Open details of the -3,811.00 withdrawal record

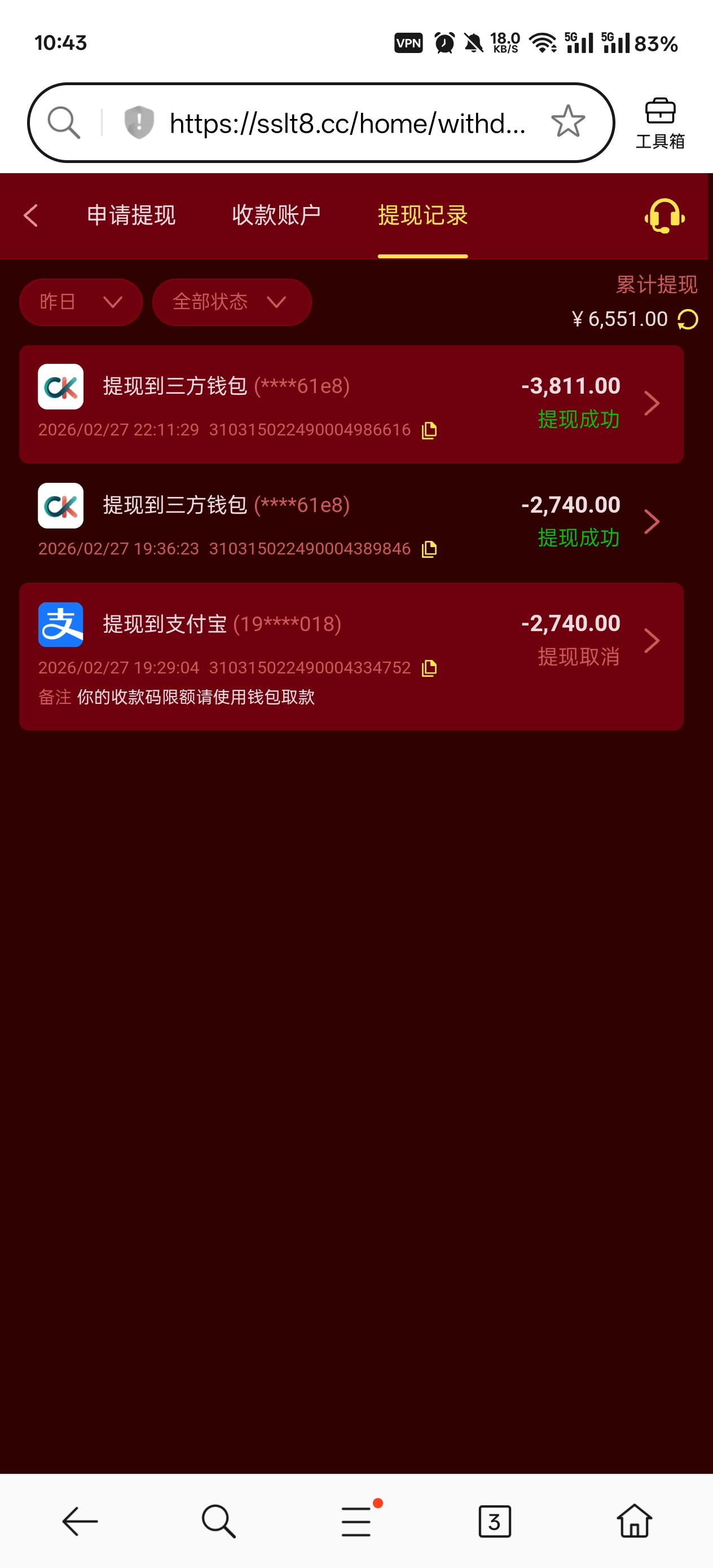652,402
